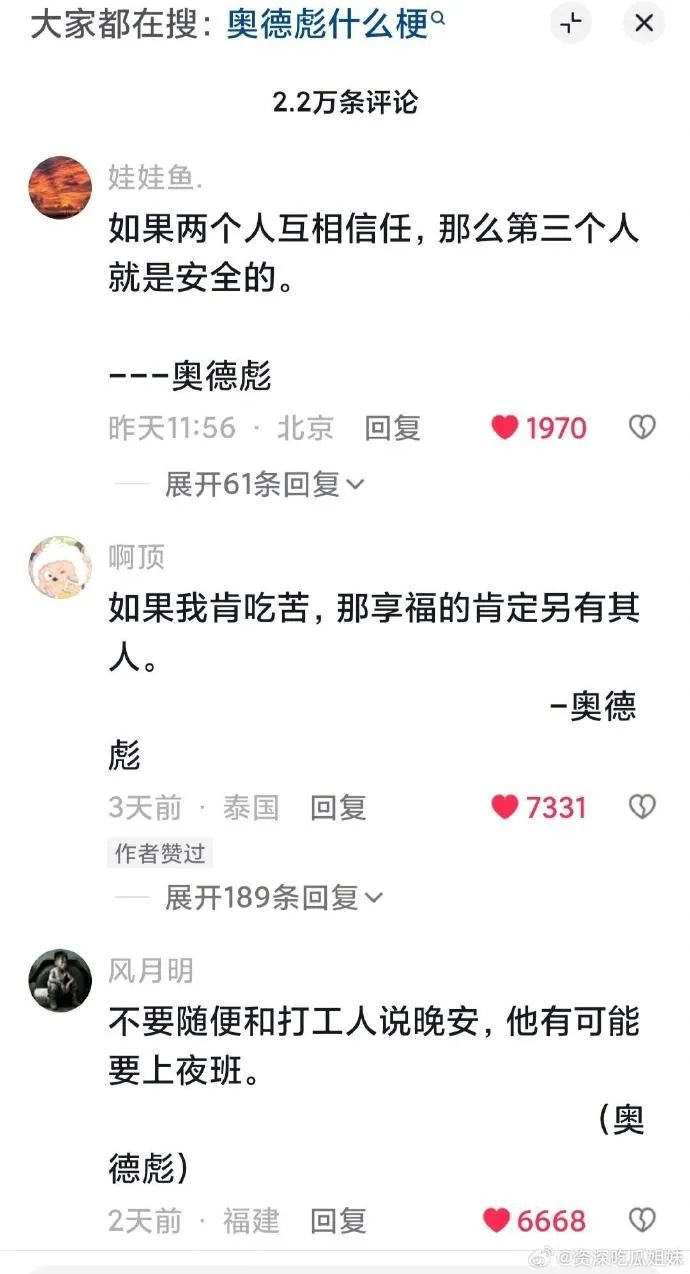Reply to 风月明's comment
The height and width of the screenshot is (1274, 690).
point(338,1221)
